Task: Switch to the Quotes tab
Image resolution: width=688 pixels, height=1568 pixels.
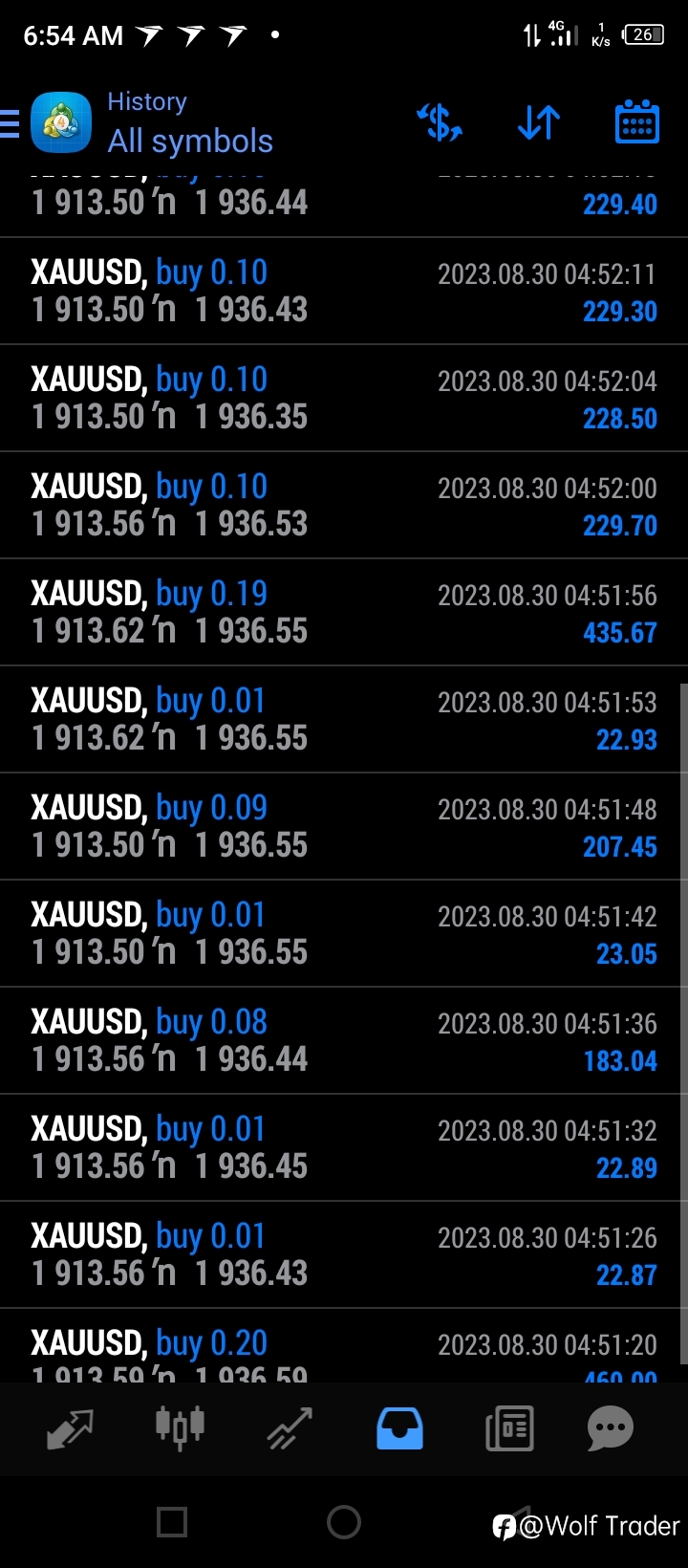Action: (x=70, y=1429)
